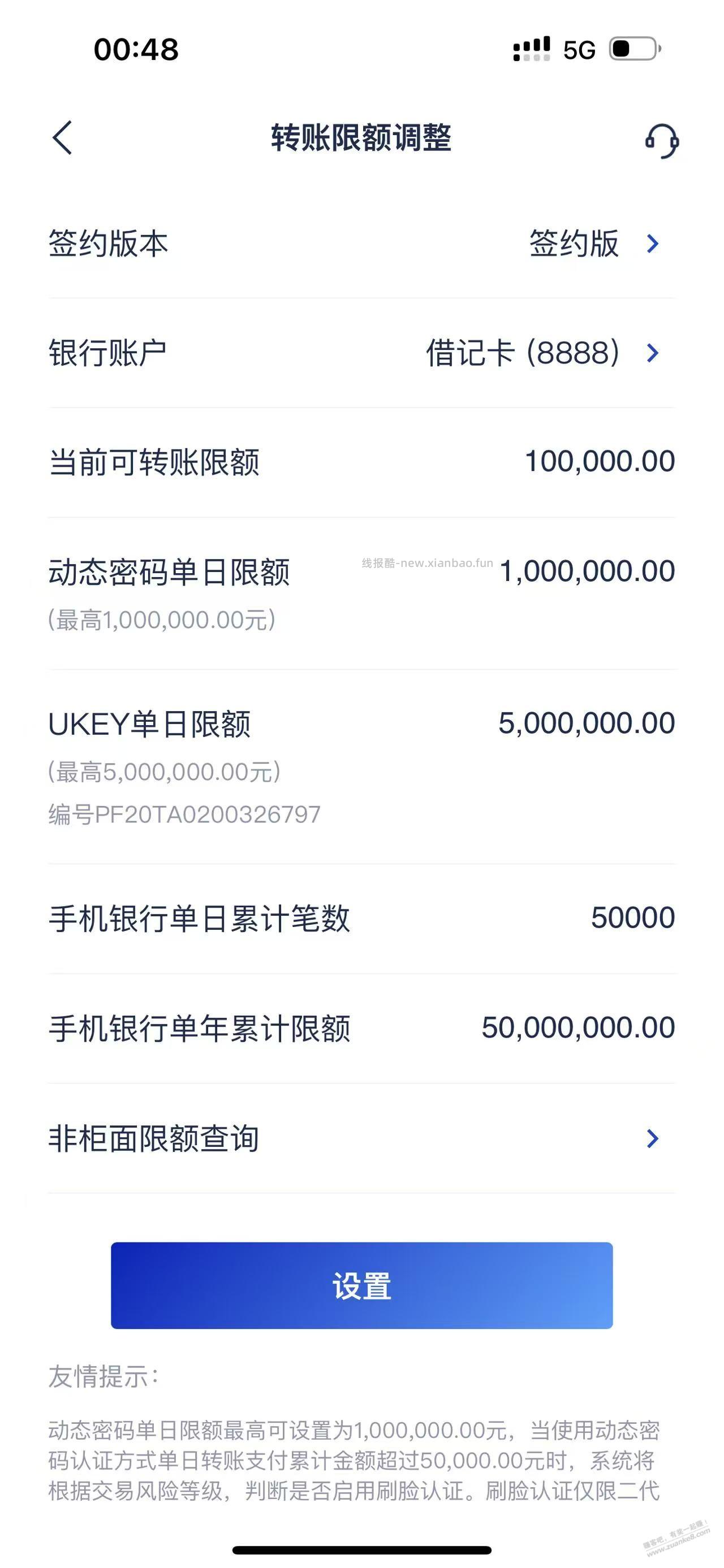Tap the 动态密码单日限额 amount field
724x1568 pixels.
pos(587,571)
